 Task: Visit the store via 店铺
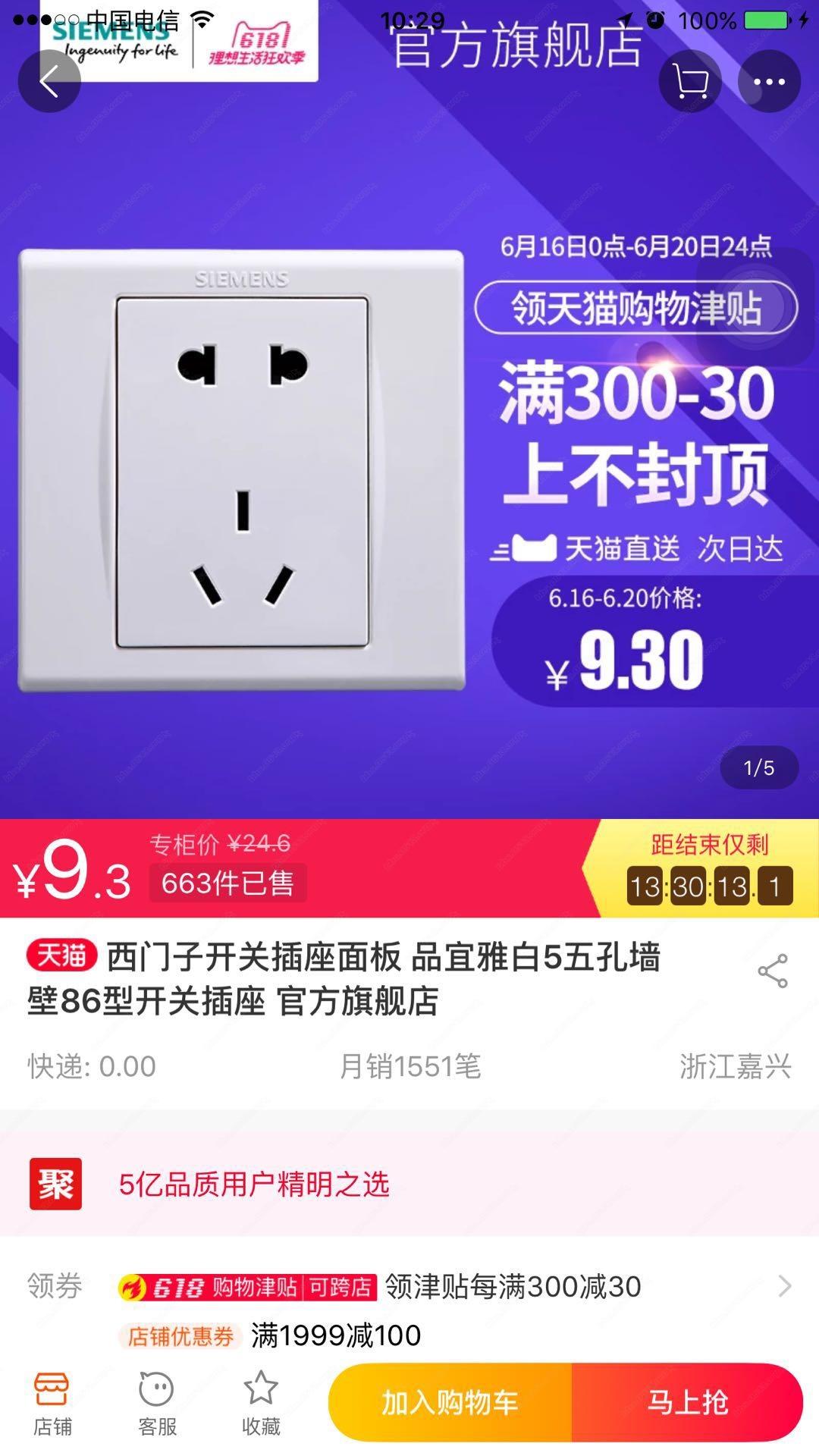coord(52,1404)
